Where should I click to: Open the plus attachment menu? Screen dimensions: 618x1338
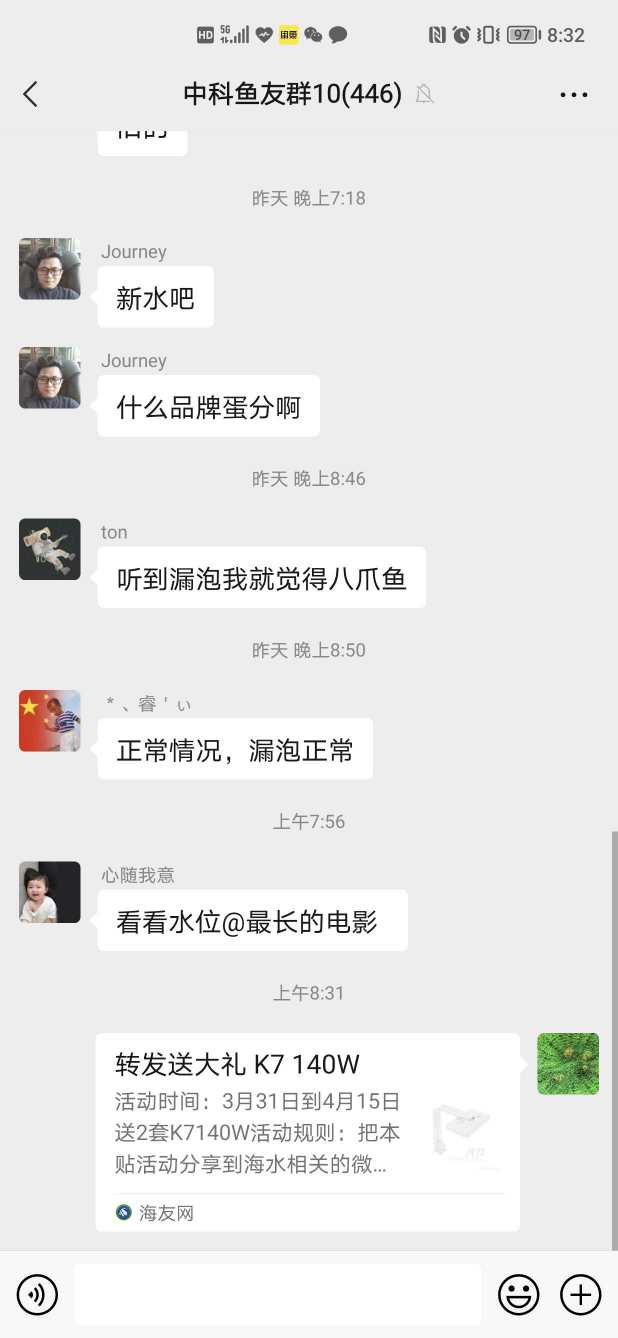[580, 1295]
